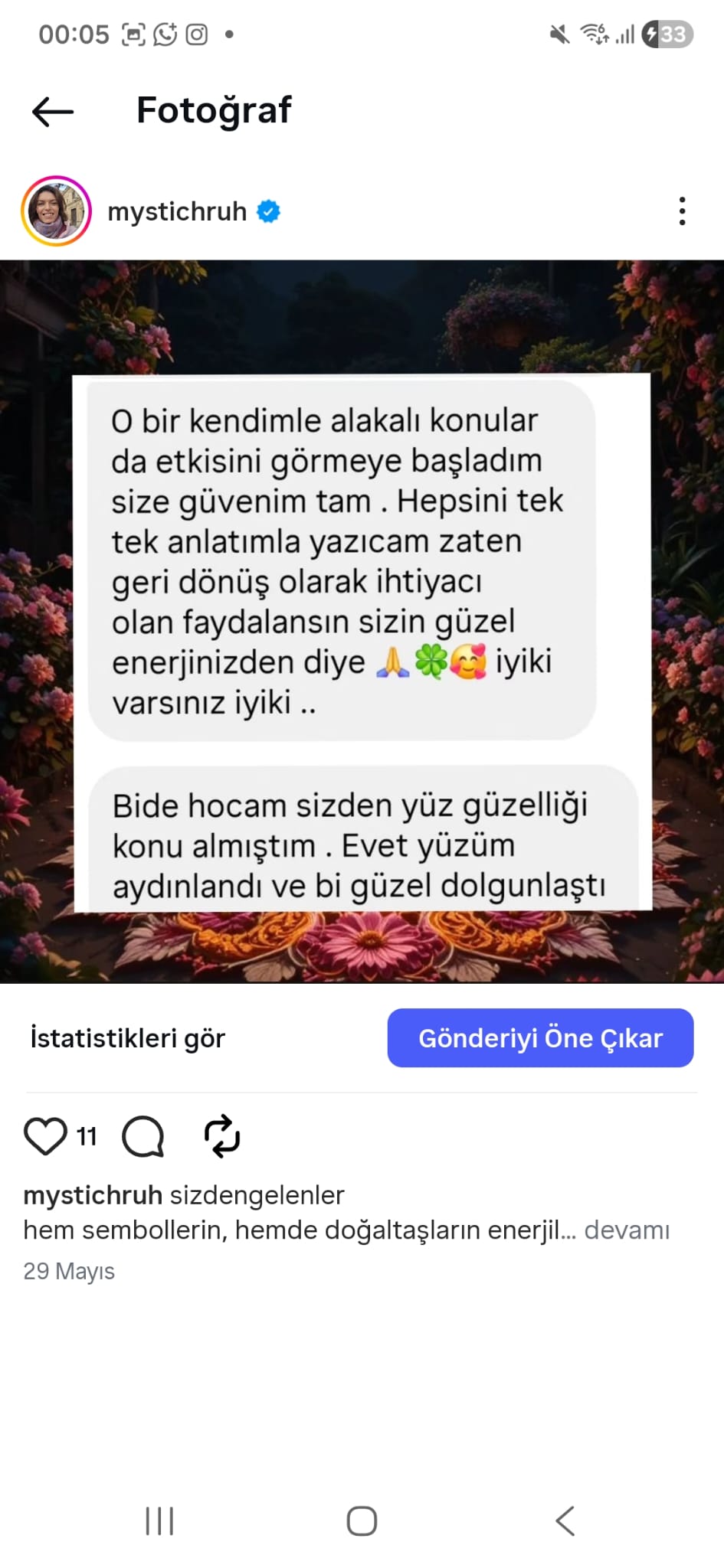Open mystichruh's profile picture story

pos(56,211)
